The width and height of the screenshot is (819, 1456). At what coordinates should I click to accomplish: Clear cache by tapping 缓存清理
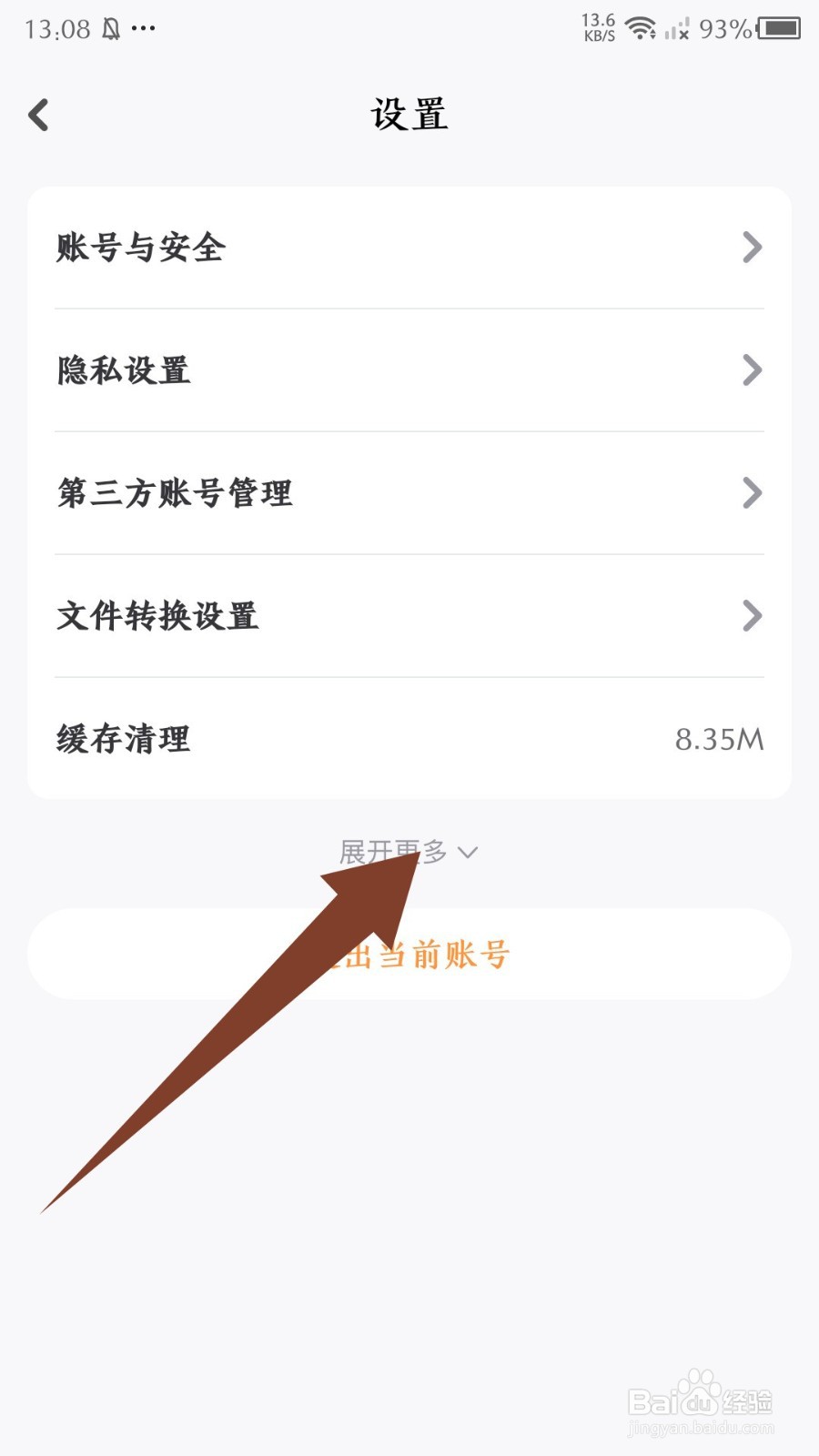(x=122, y=739)
